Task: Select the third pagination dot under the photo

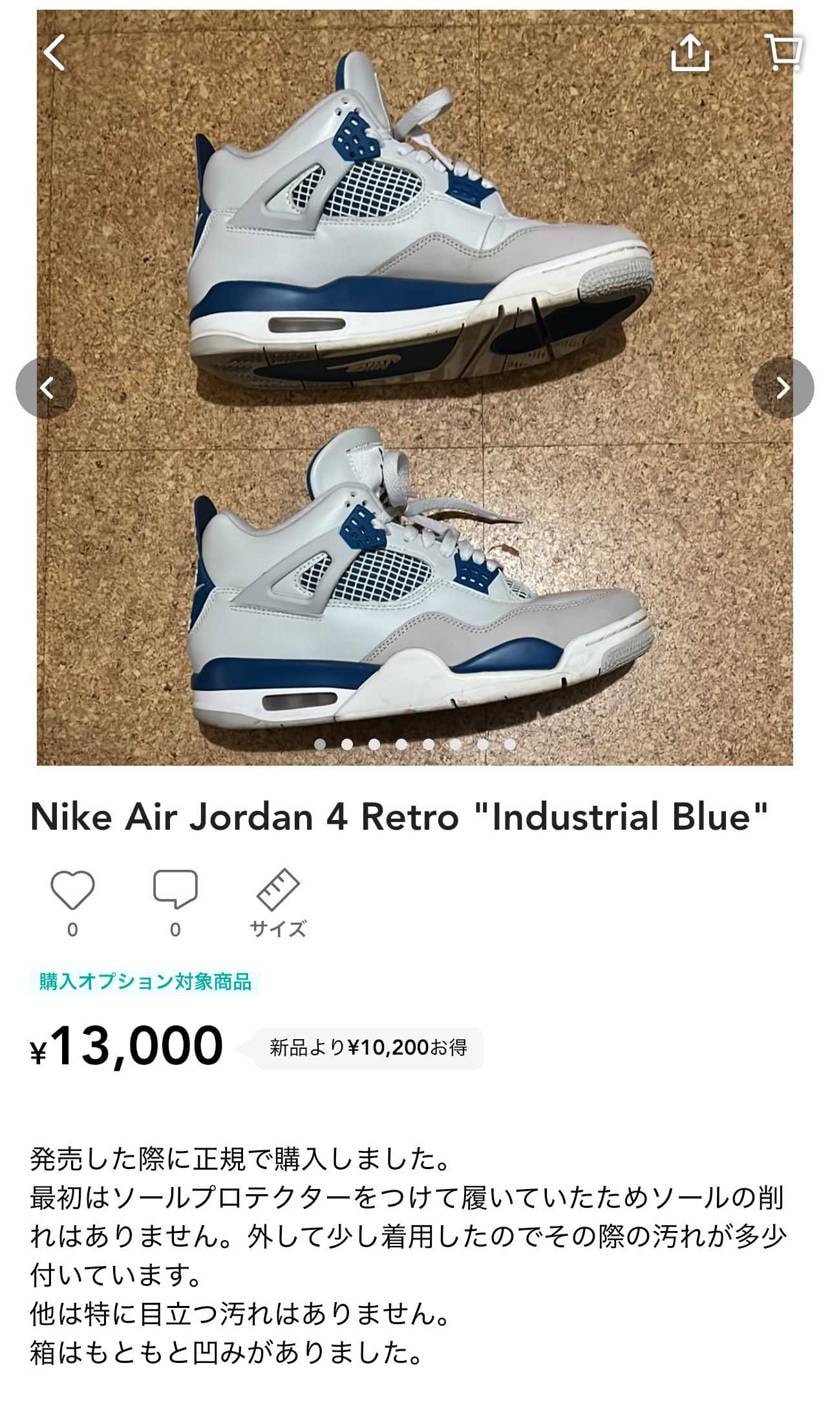Action: (x=376, y=744)
